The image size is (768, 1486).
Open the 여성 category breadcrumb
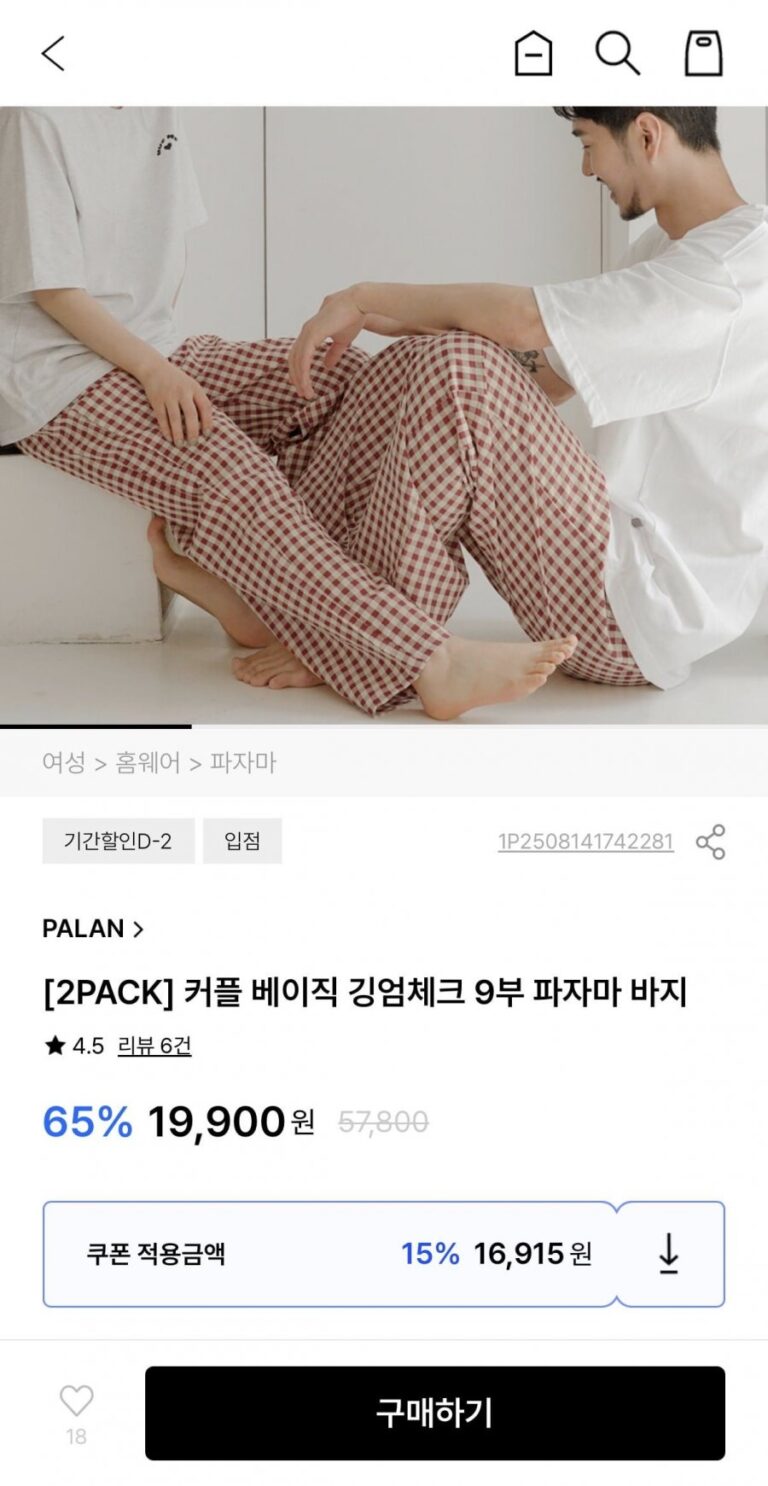click(x=64, y=763)
